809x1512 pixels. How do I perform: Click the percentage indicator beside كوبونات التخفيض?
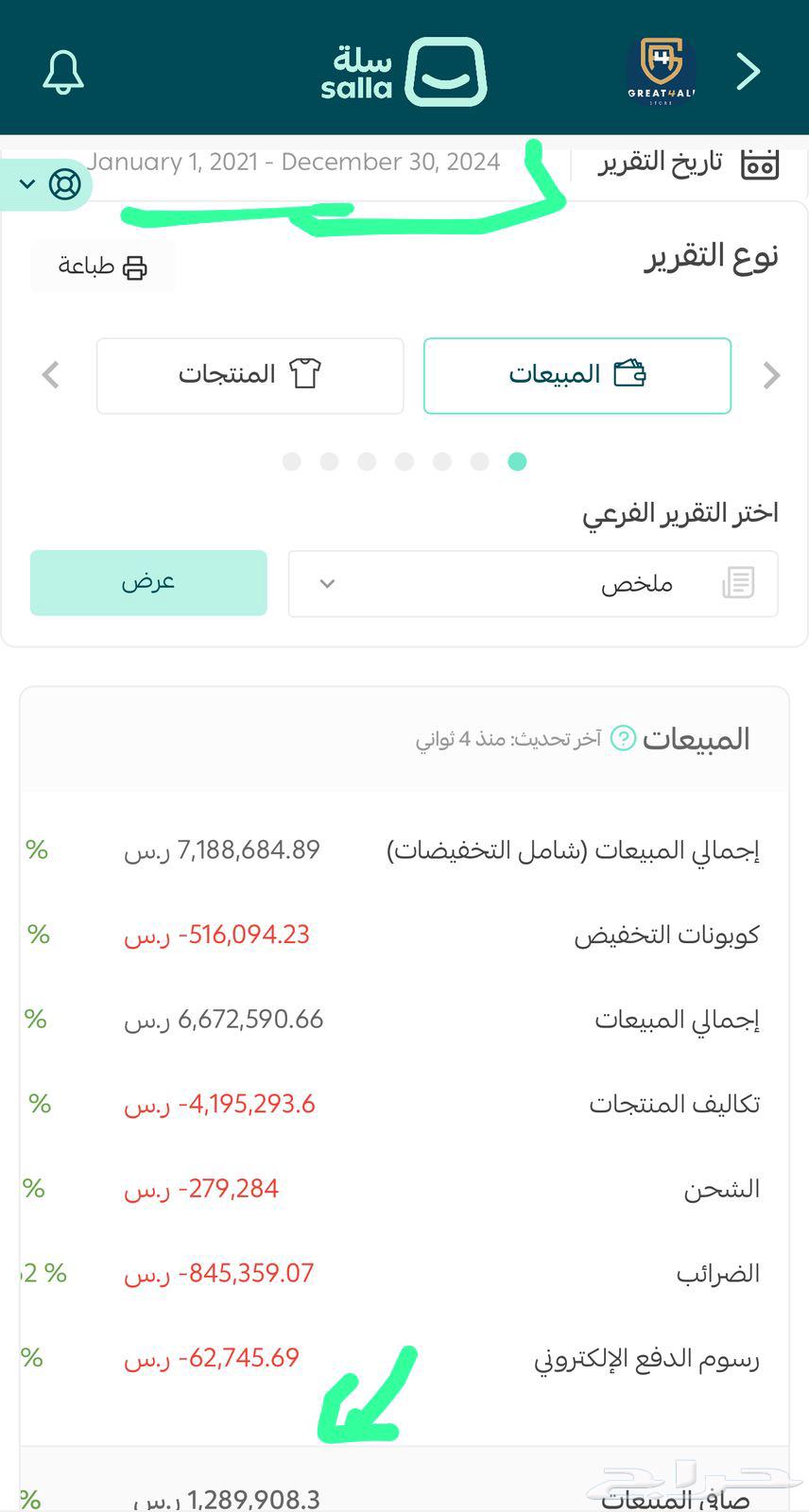[36, 934]
